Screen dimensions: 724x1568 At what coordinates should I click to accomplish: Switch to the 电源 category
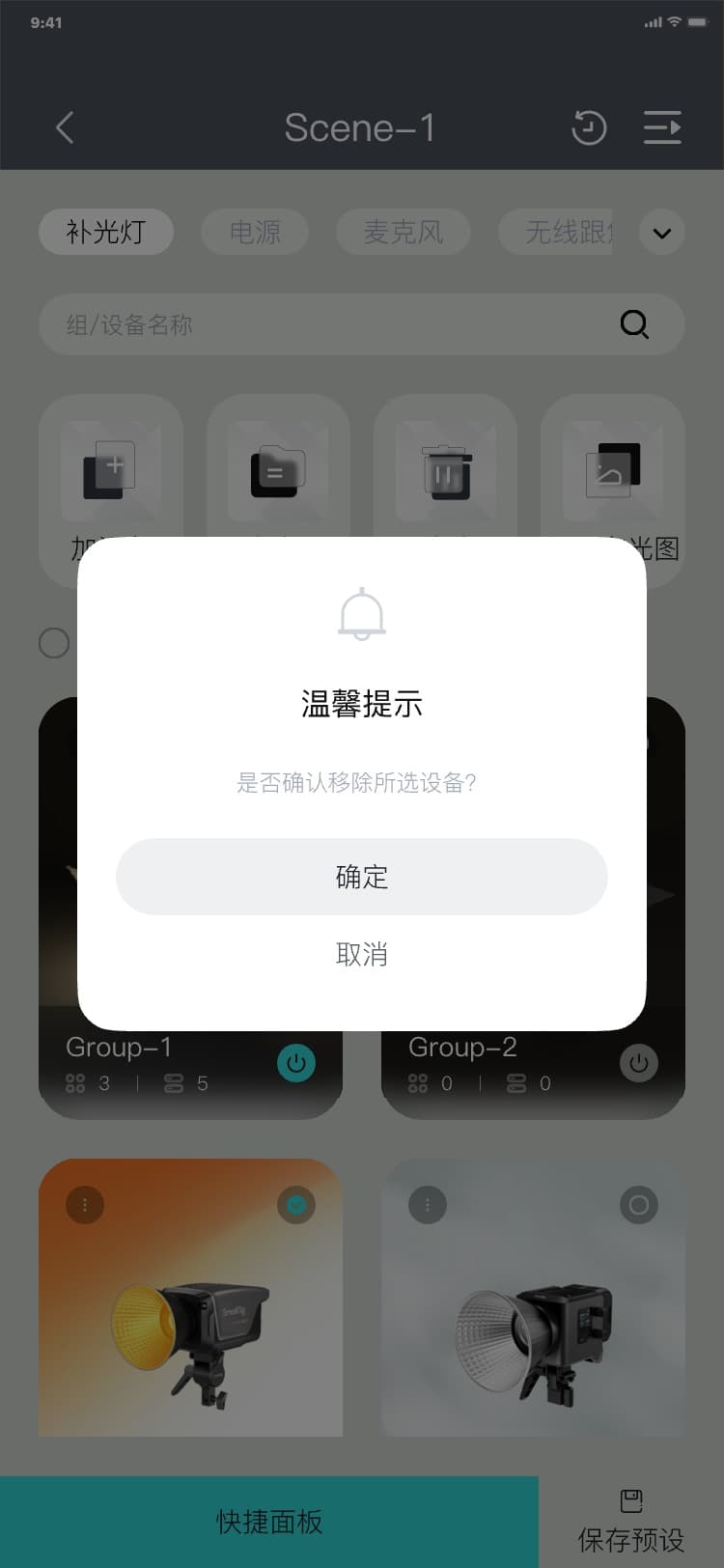pyautogui.click(x=255, y=233)
